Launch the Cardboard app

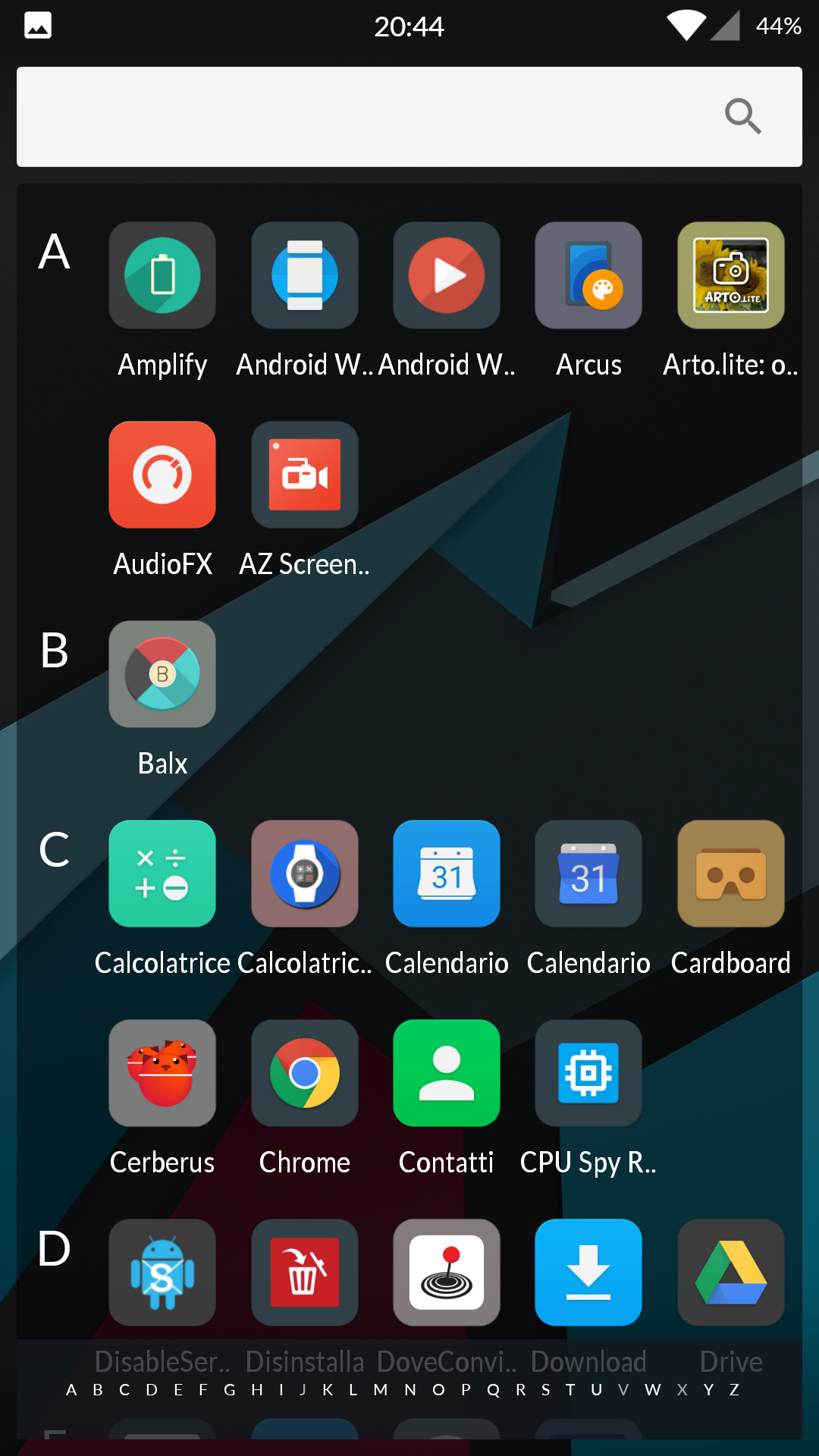(730, 874)
